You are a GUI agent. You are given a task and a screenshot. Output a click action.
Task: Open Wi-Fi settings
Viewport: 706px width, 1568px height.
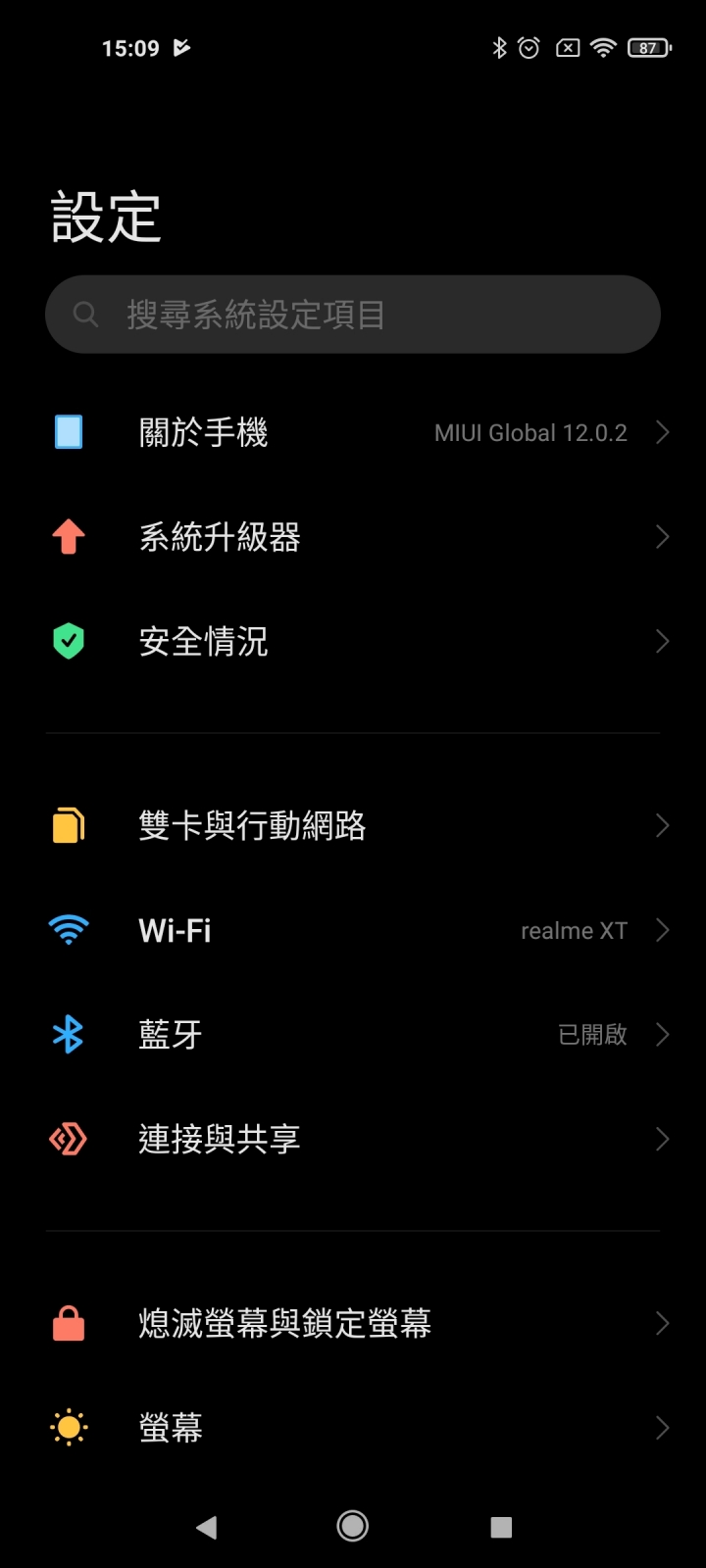pyautogui.click(x=353, y=930)
